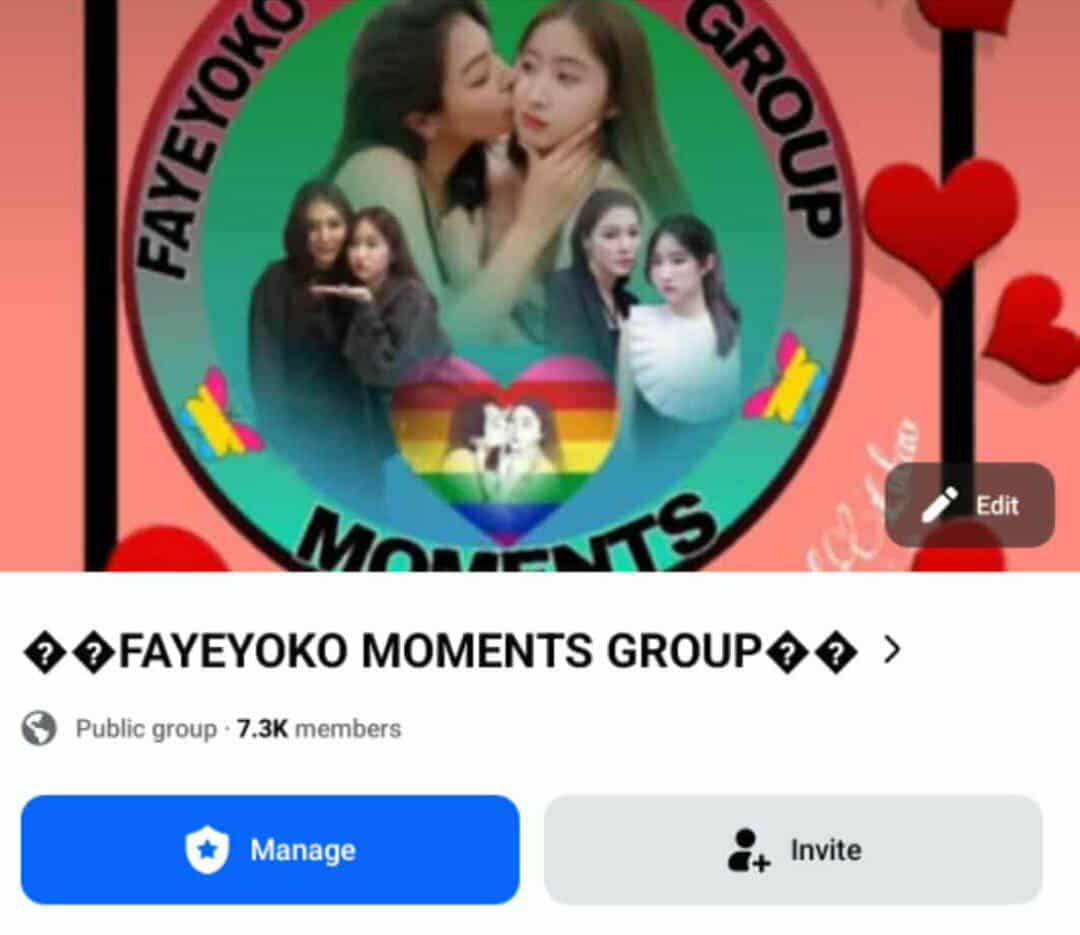The image size is (1080, 935).
Task: Invite people to the group
Action: [793, 850]
